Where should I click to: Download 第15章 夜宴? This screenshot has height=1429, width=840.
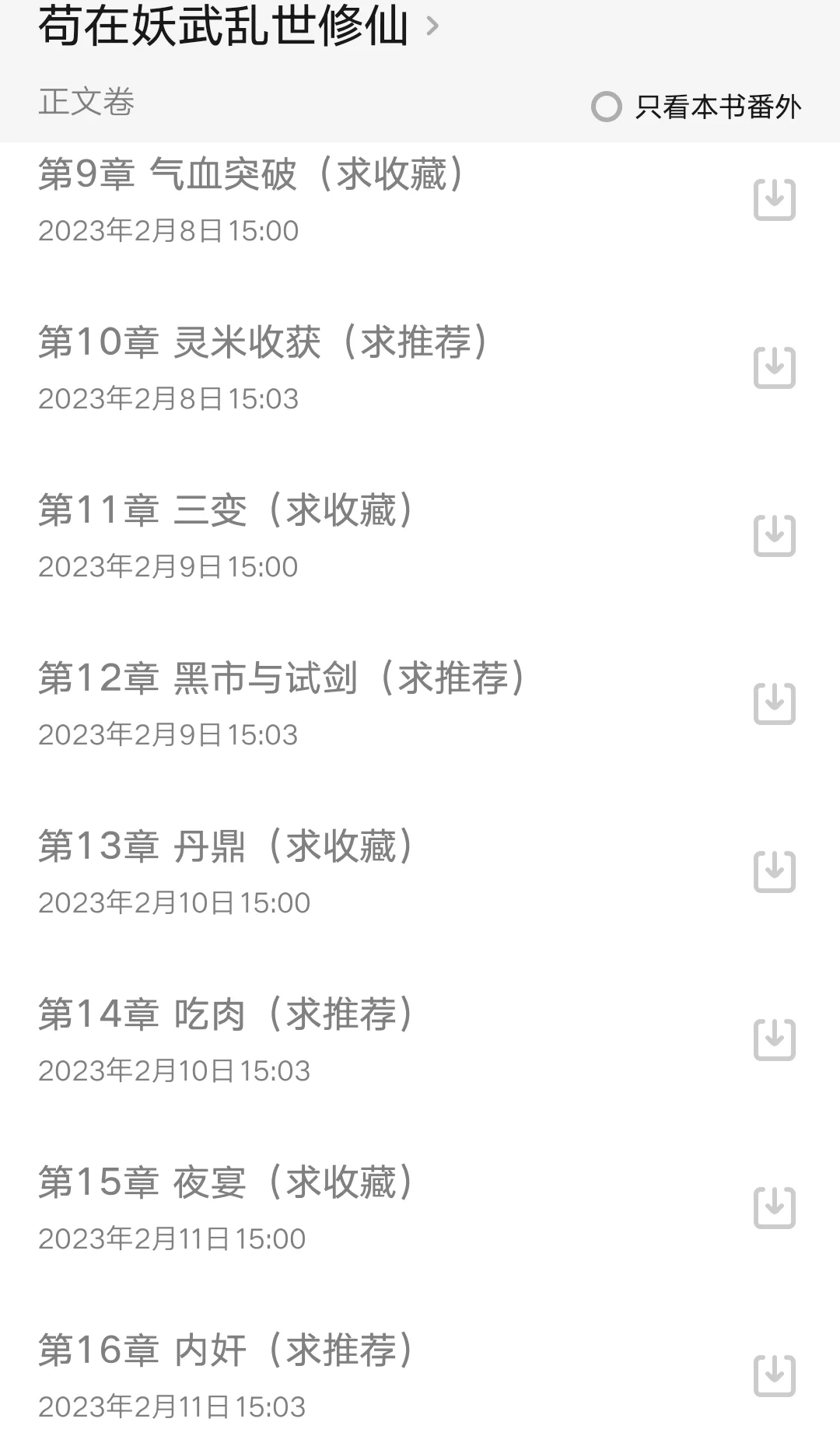(x=775, y=1208)
